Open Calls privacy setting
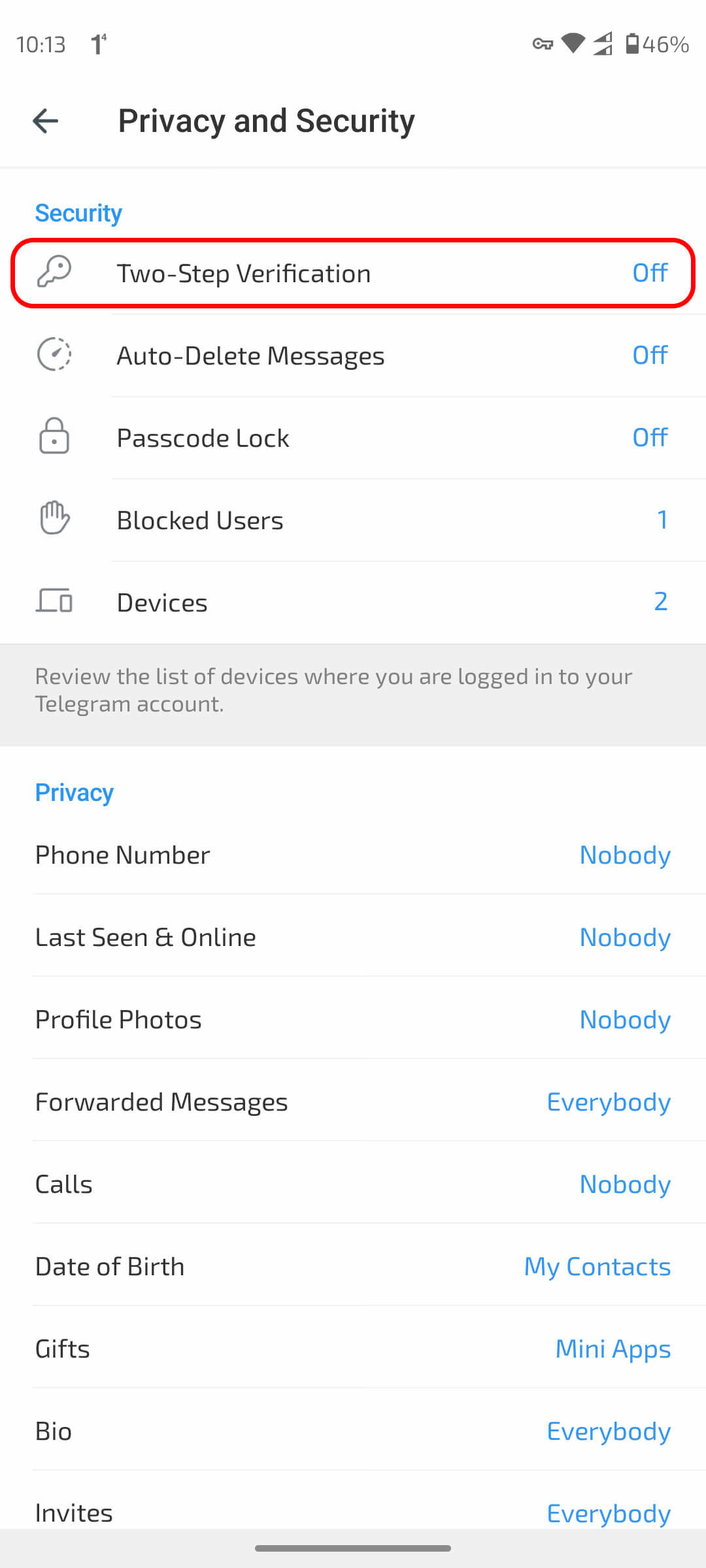This screenshot has height=1568, width=706. 353,1184
